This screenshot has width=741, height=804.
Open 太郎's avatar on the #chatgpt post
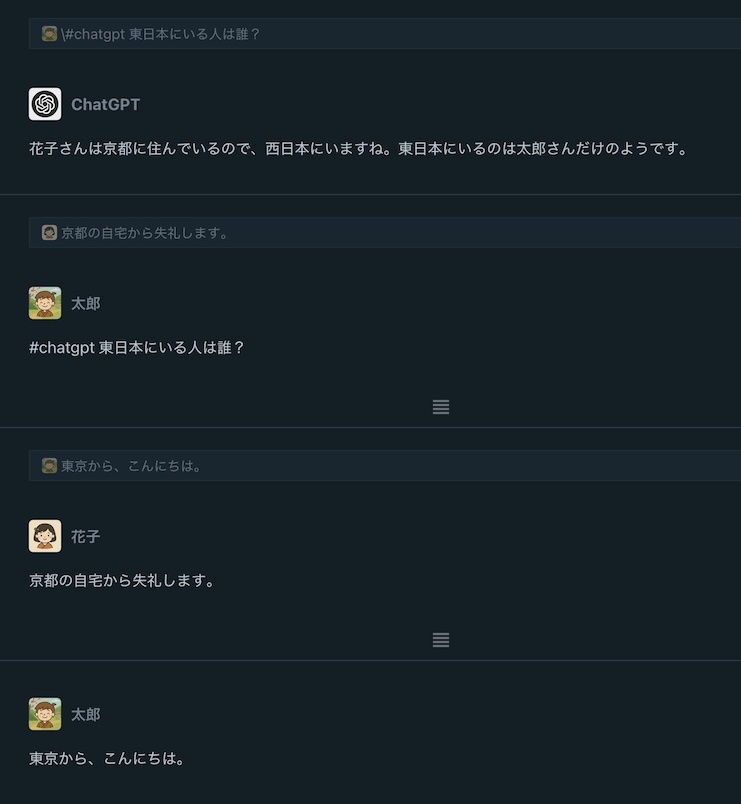[45, 303]
